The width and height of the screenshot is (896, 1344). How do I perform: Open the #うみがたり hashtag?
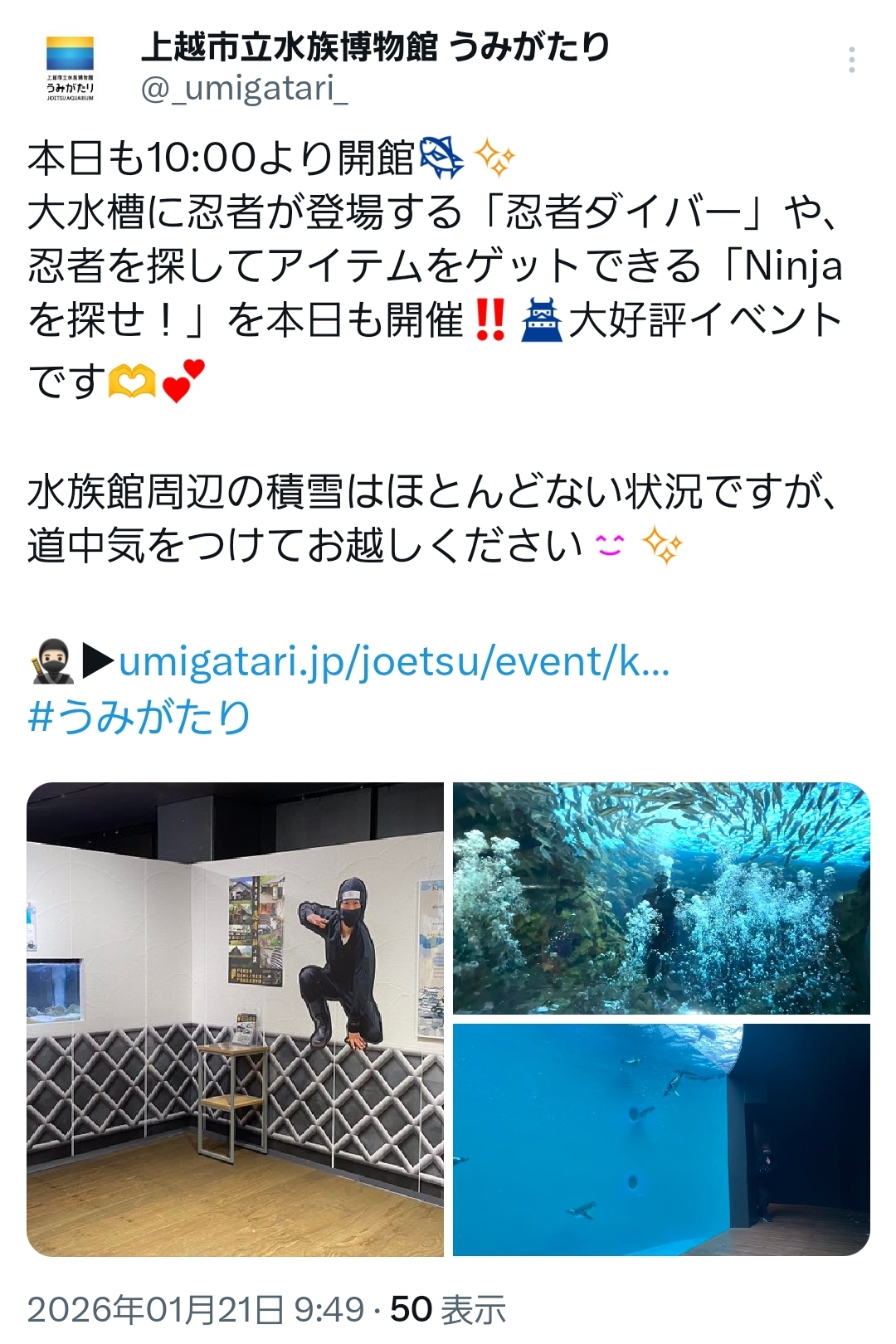[x=139, y=717]
